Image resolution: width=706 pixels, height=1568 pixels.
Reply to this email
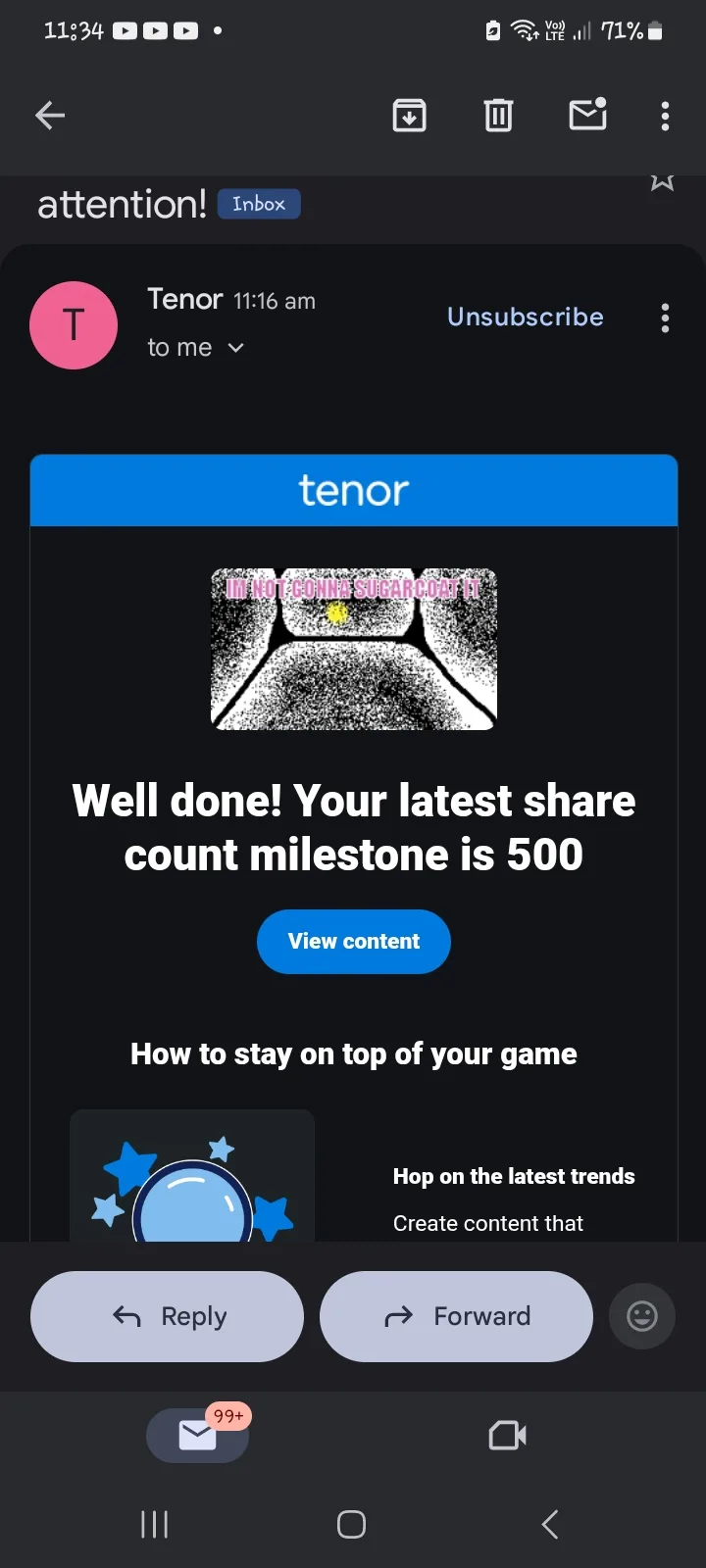point(167,1316)
